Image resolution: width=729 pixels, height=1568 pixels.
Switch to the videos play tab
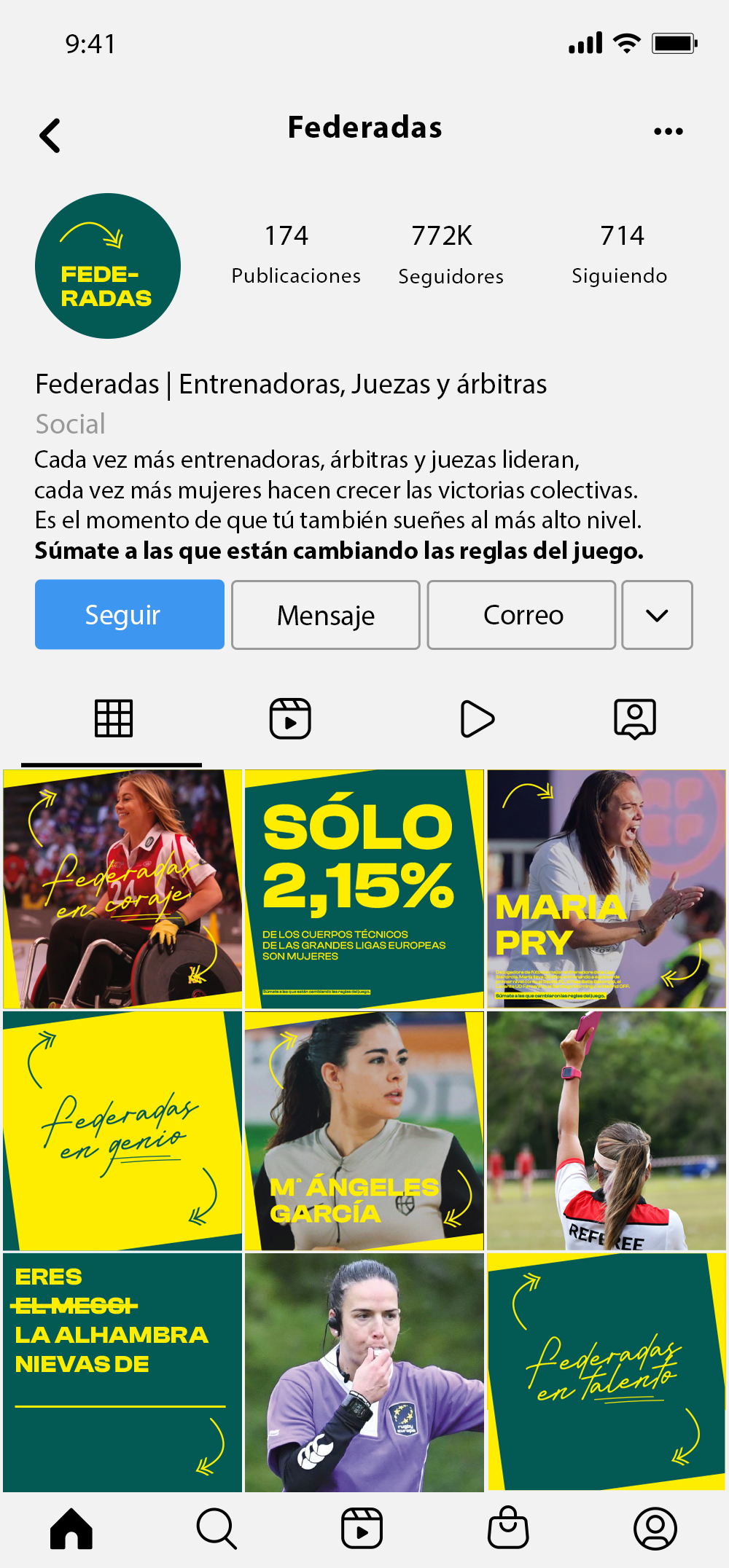click(477, 718)
